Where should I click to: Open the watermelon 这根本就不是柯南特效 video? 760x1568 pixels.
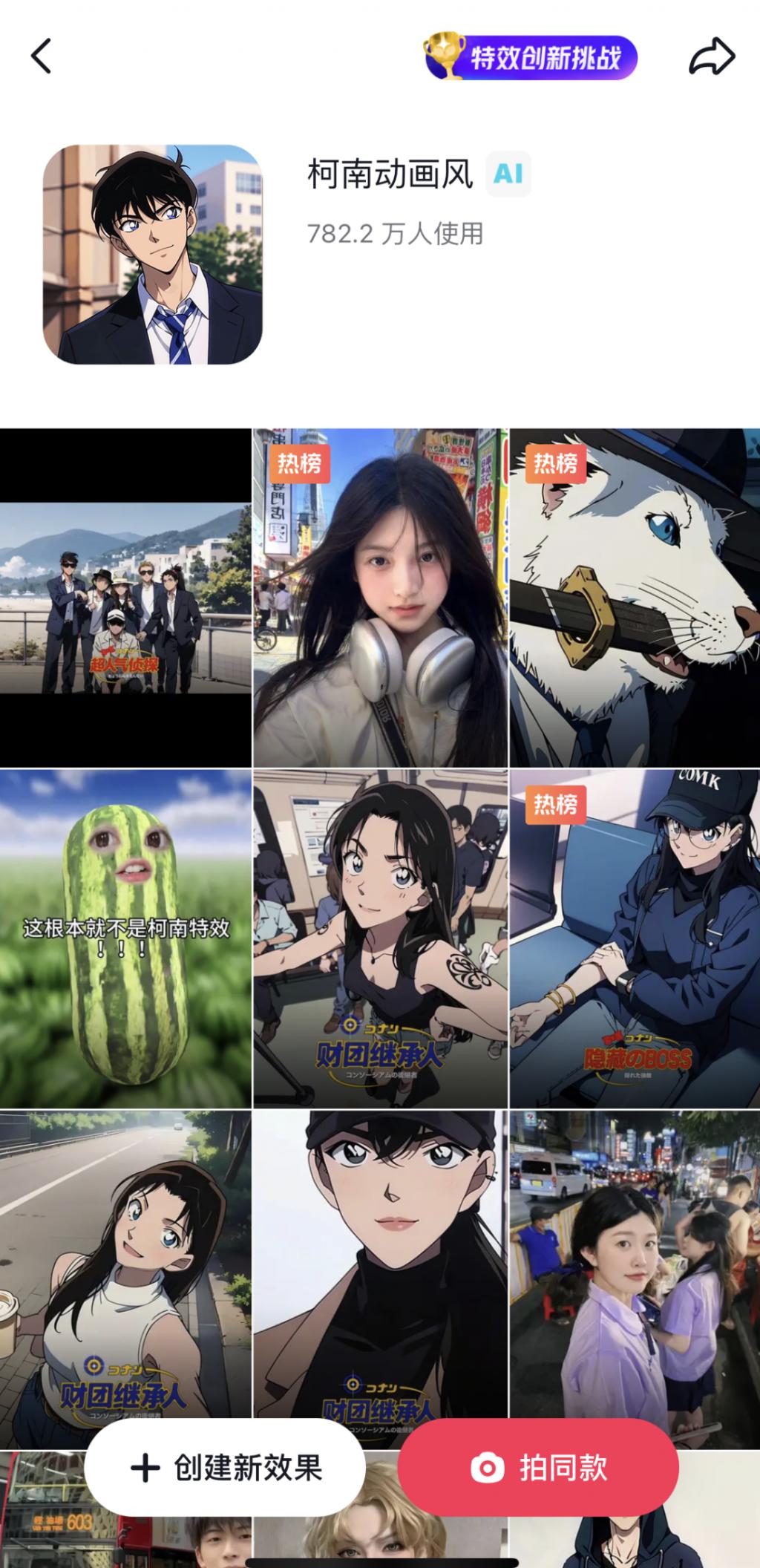(125, 938)
